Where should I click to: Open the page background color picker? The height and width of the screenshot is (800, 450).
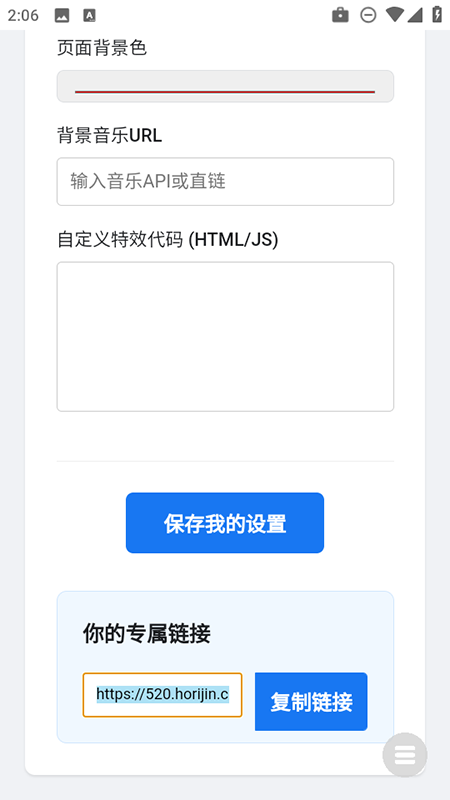coord(225,86)
